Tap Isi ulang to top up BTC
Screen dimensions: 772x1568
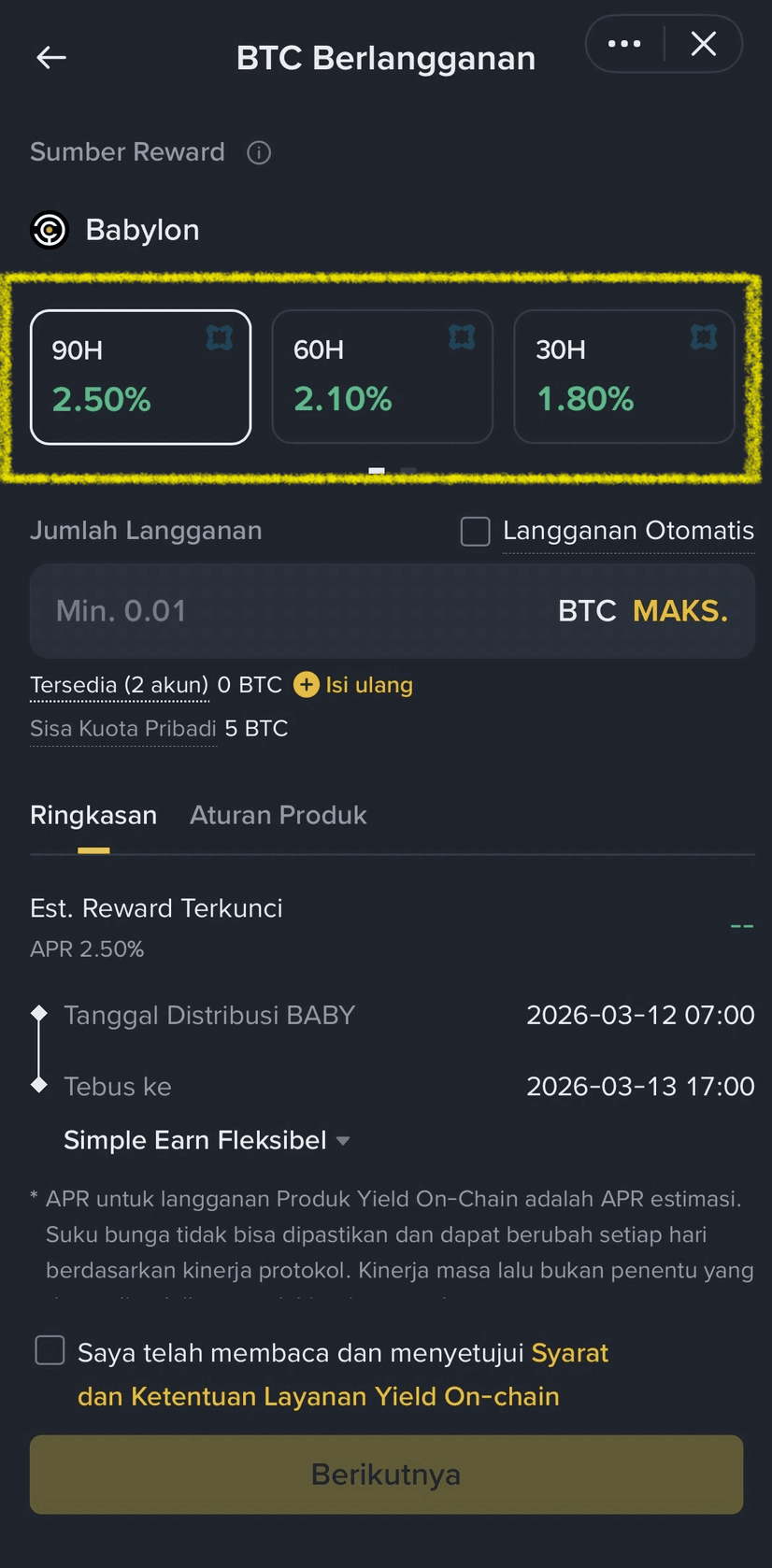point(354,685)
